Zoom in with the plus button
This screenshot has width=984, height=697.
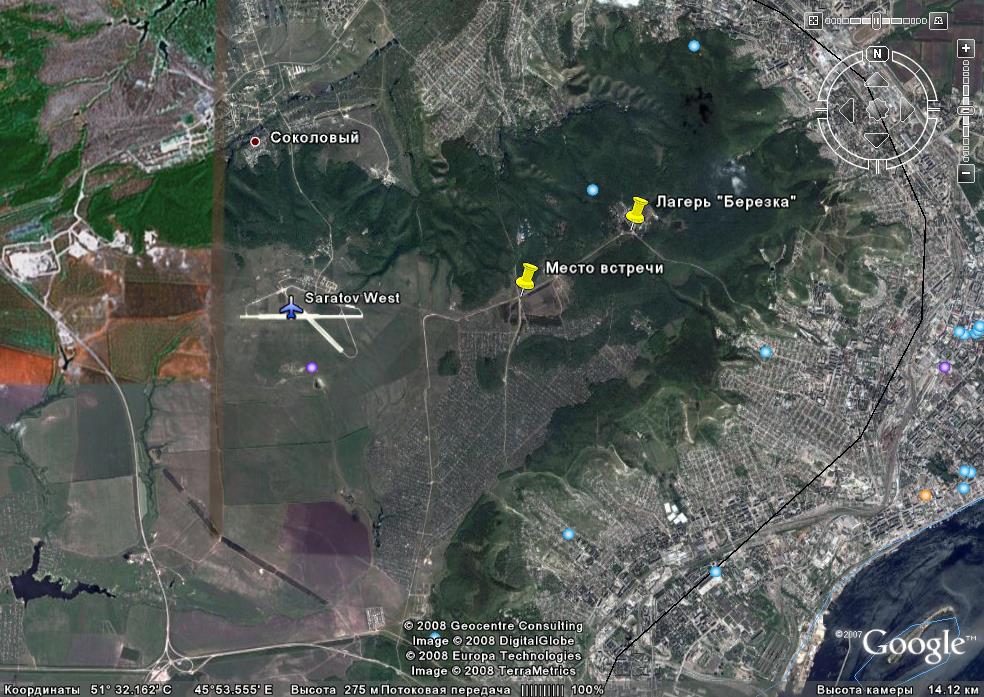(966, 48)
